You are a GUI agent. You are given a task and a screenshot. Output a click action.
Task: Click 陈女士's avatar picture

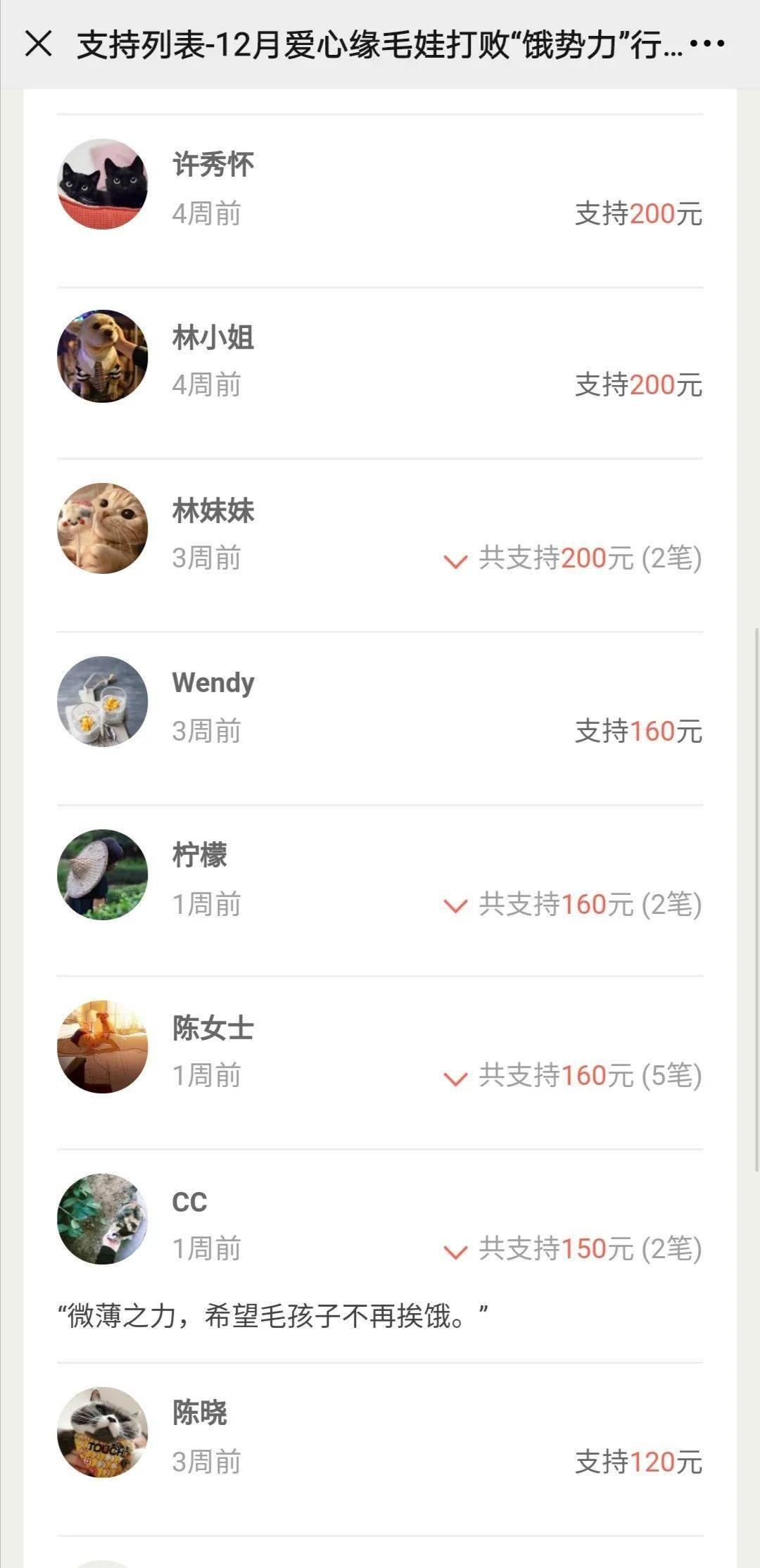(102, 1047)
